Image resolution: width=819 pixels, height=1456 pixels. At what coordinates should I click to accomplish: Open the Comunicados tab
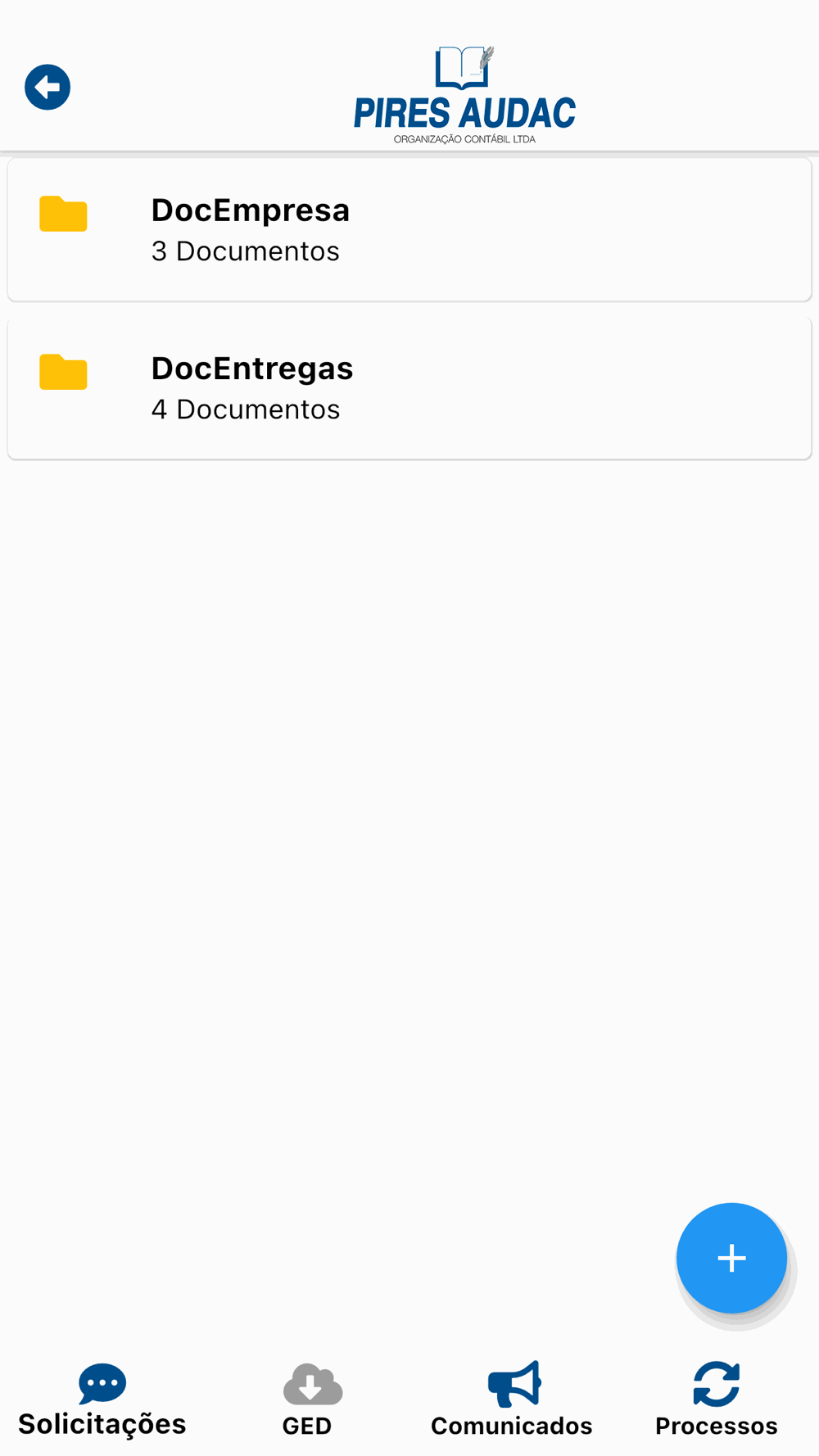pos(512,1401)
